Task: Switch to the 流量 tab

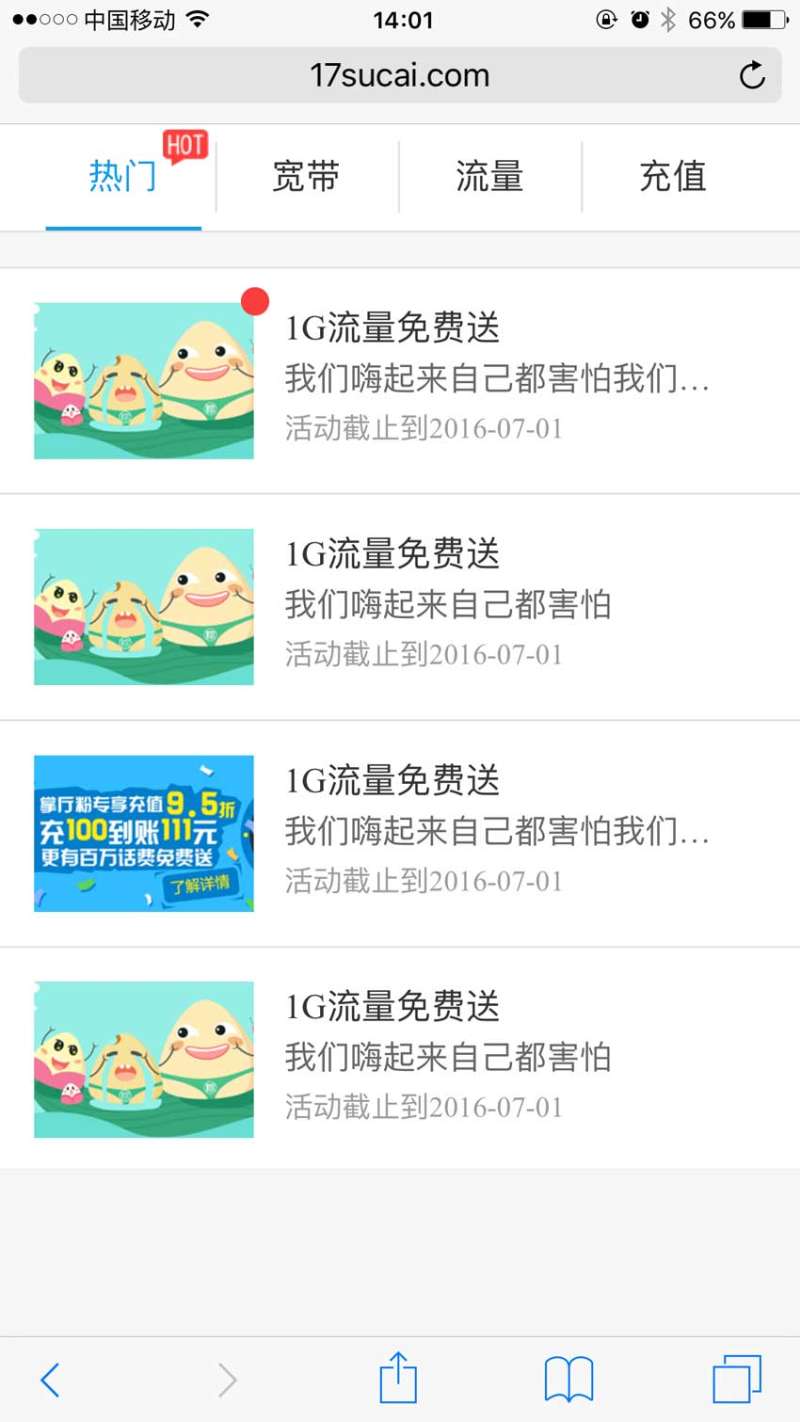Action: tap(489, 177)
